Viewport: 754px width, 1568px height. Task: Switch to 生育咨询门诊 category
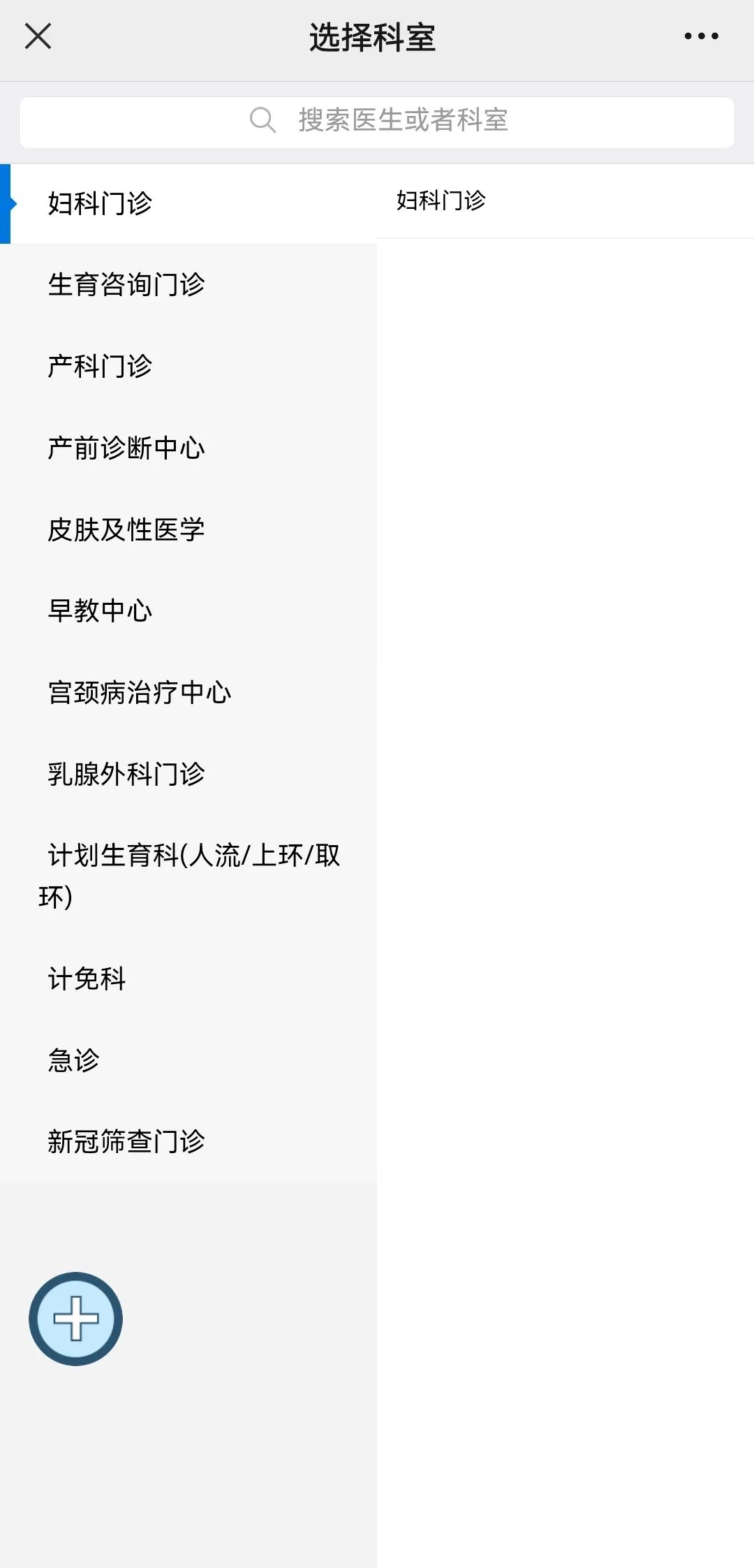point(188,285)
